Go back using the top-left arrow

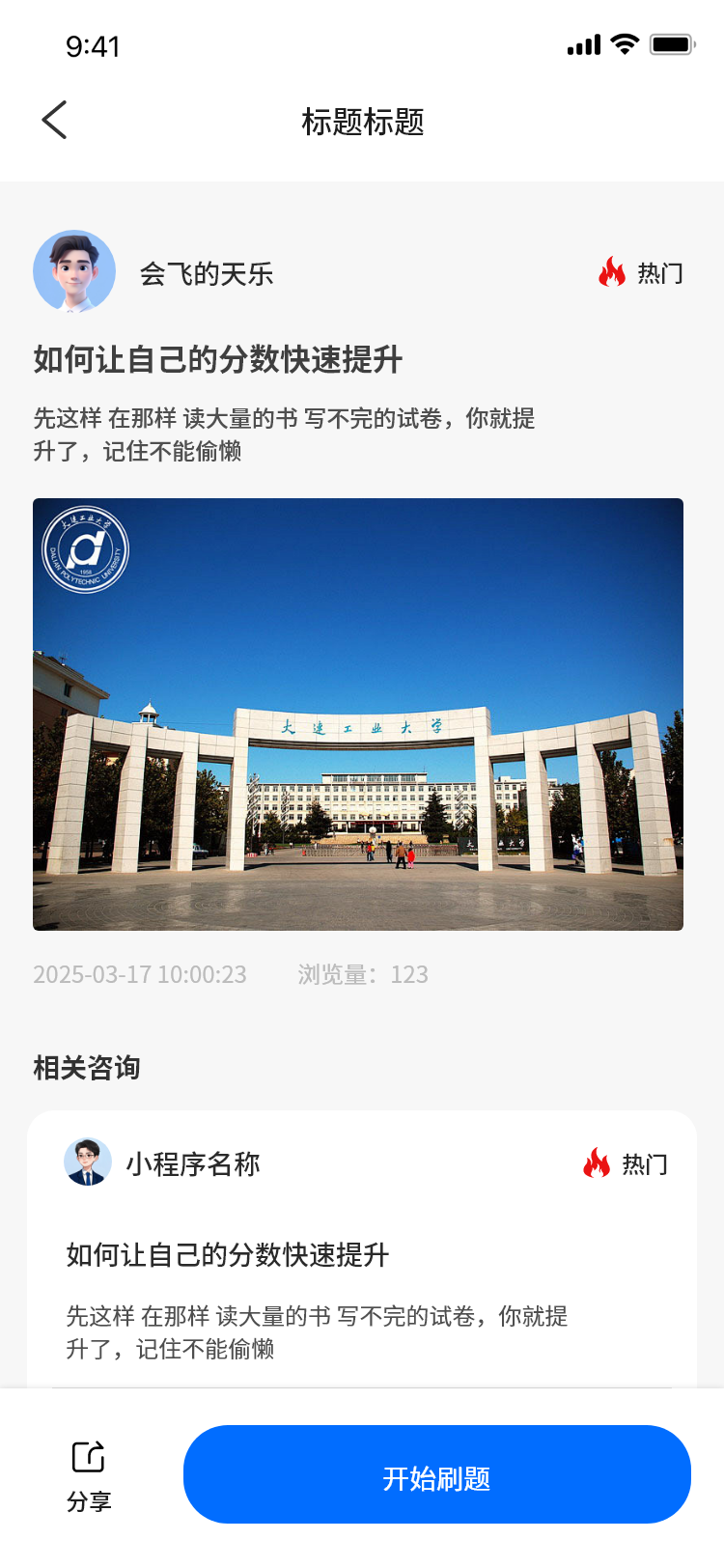point(55,121)
